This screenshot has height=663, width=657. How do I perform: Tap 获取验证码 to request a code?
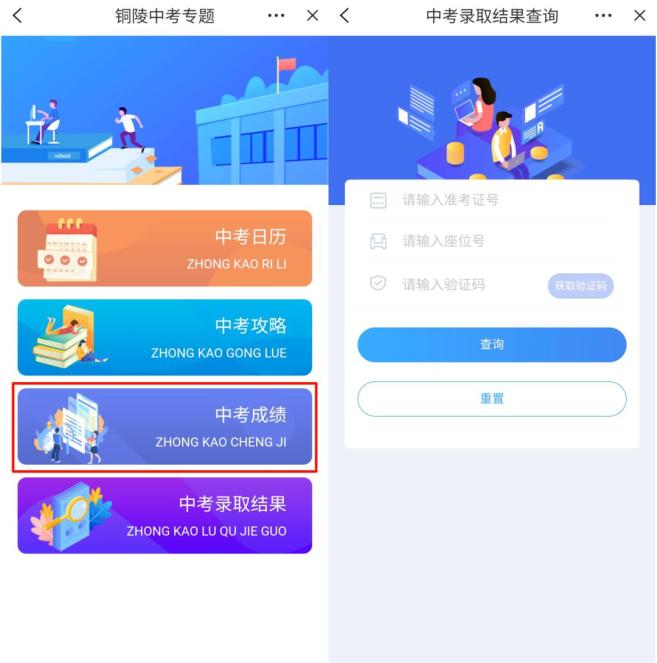pos(580,286)
